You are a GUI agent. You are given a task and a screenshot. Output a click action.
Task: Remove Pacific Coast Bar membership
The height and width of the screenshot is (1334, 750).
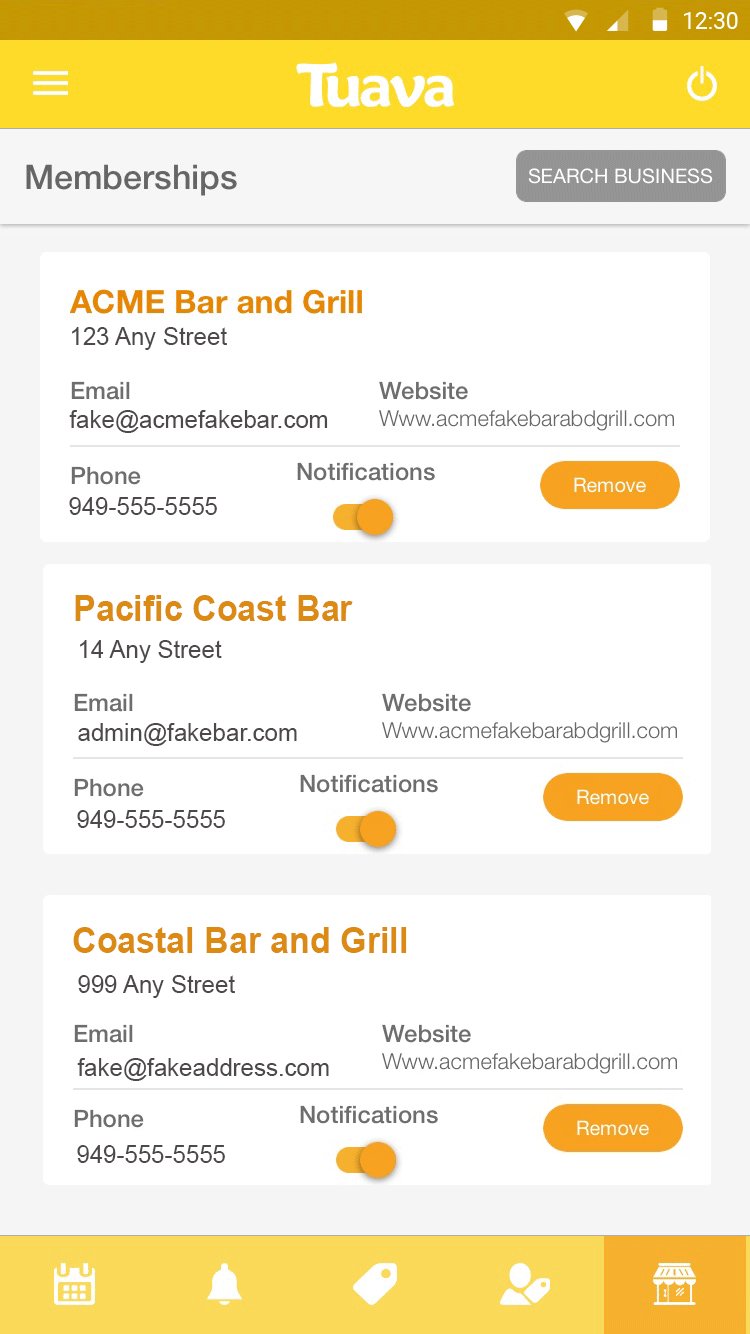[612, 798]
